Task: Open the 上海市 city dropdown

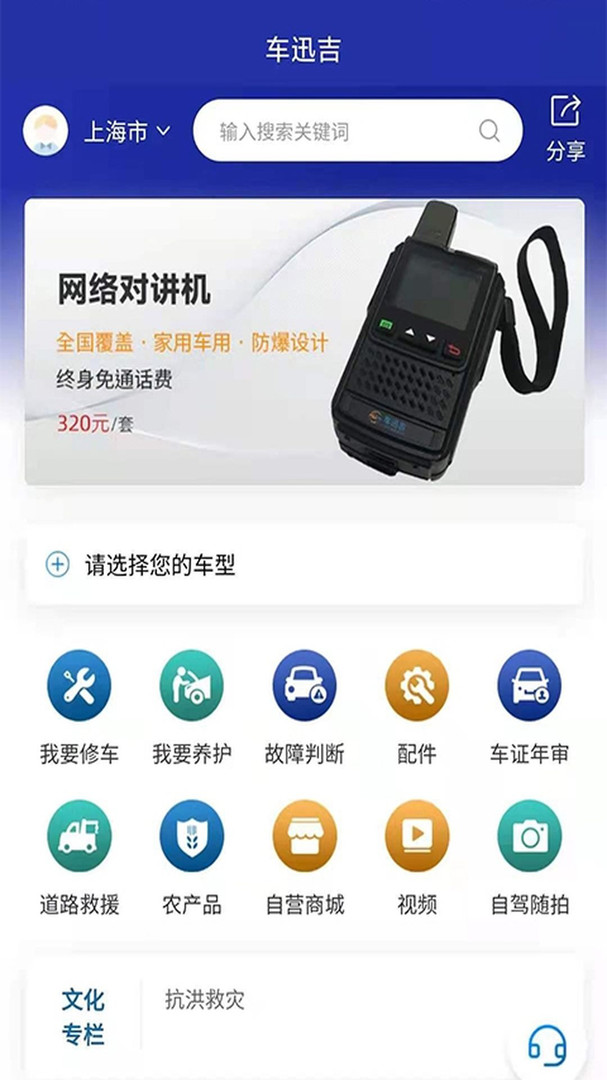Action: (x=127, y=132)
